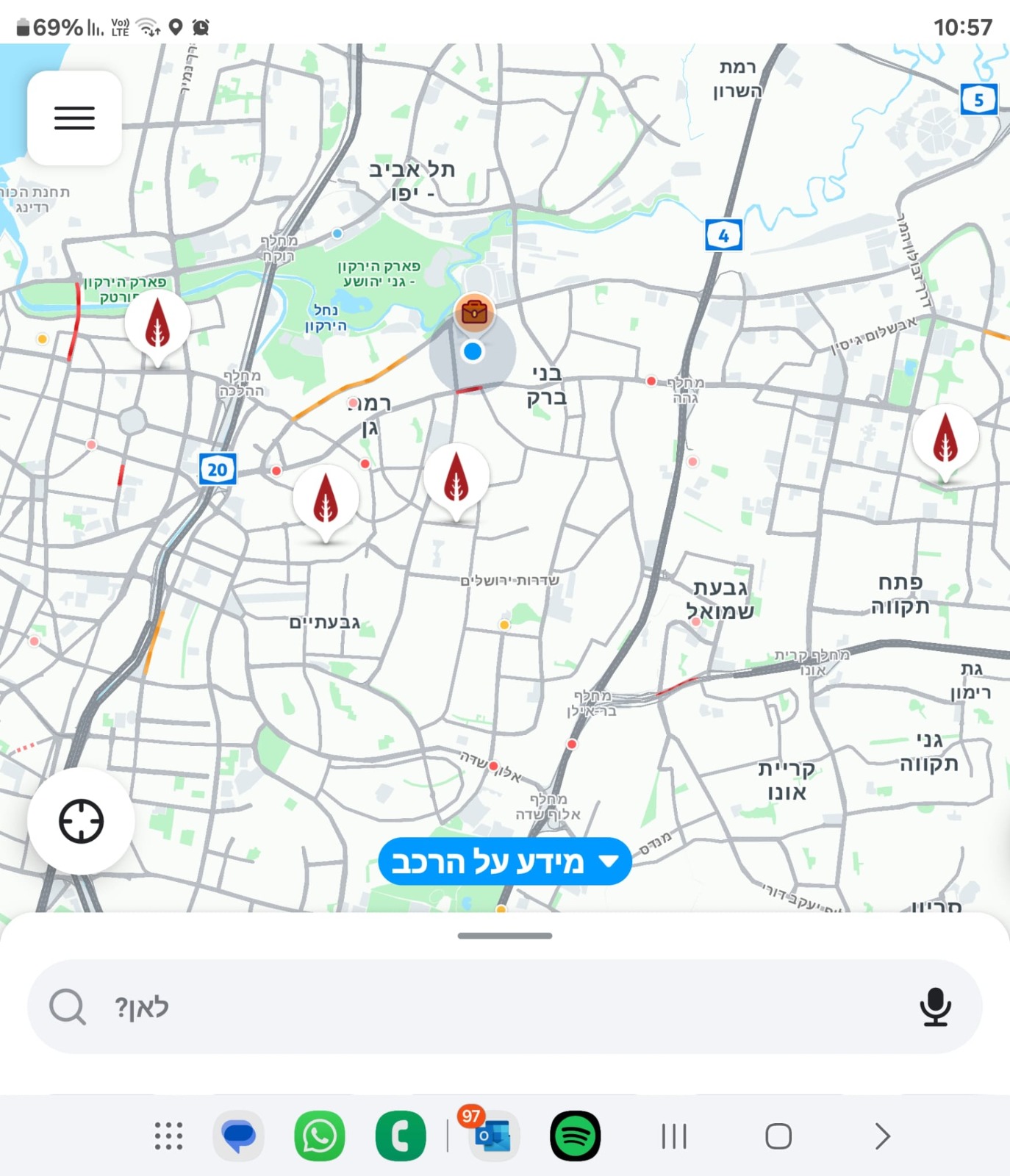Select the red pin near פארק הירקון
This screenshot has width=1010, height=1176.
pos(157,323)
